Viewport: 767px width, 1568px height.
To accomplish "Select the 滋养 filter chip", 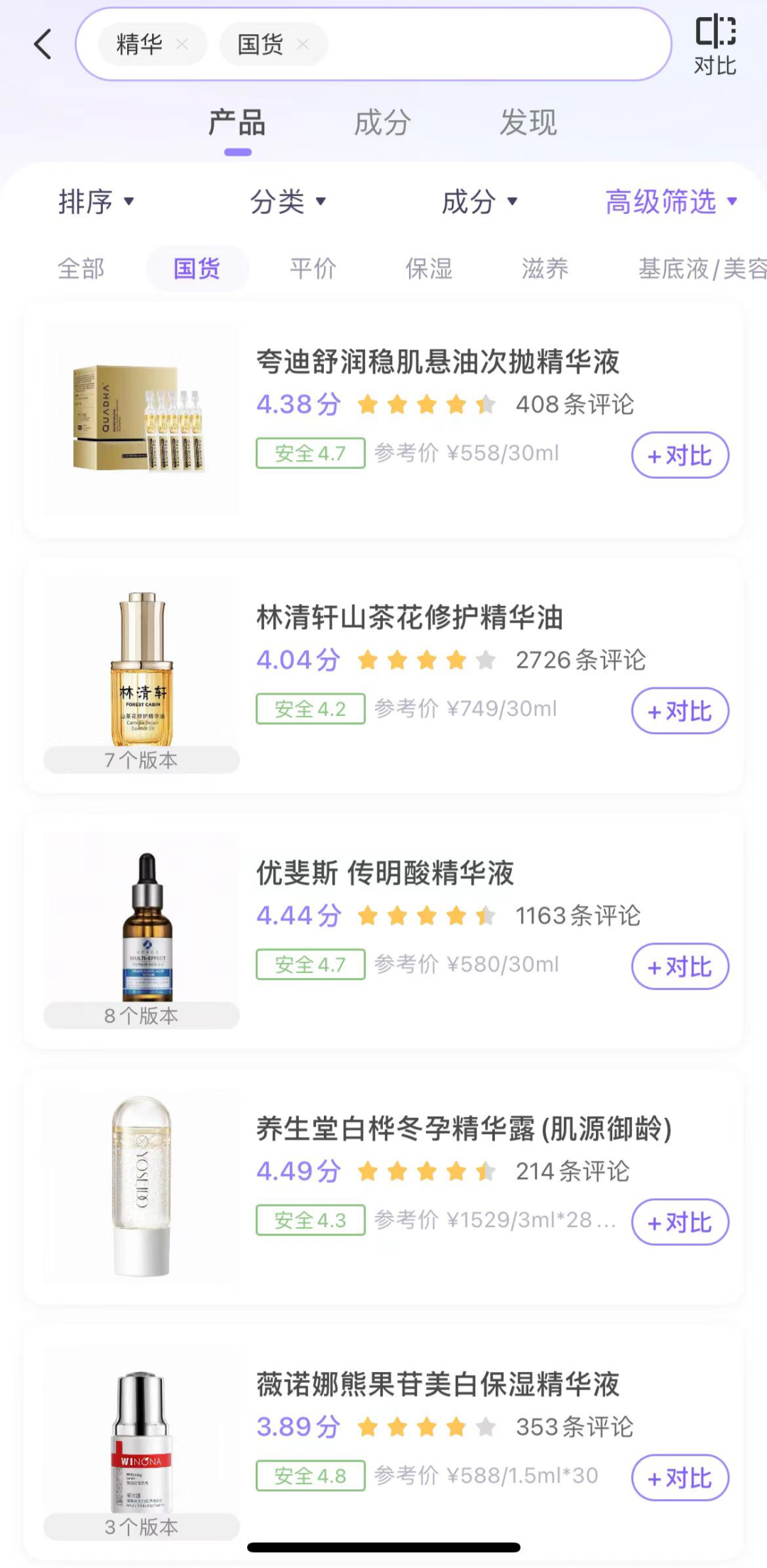I will (545, 268).
